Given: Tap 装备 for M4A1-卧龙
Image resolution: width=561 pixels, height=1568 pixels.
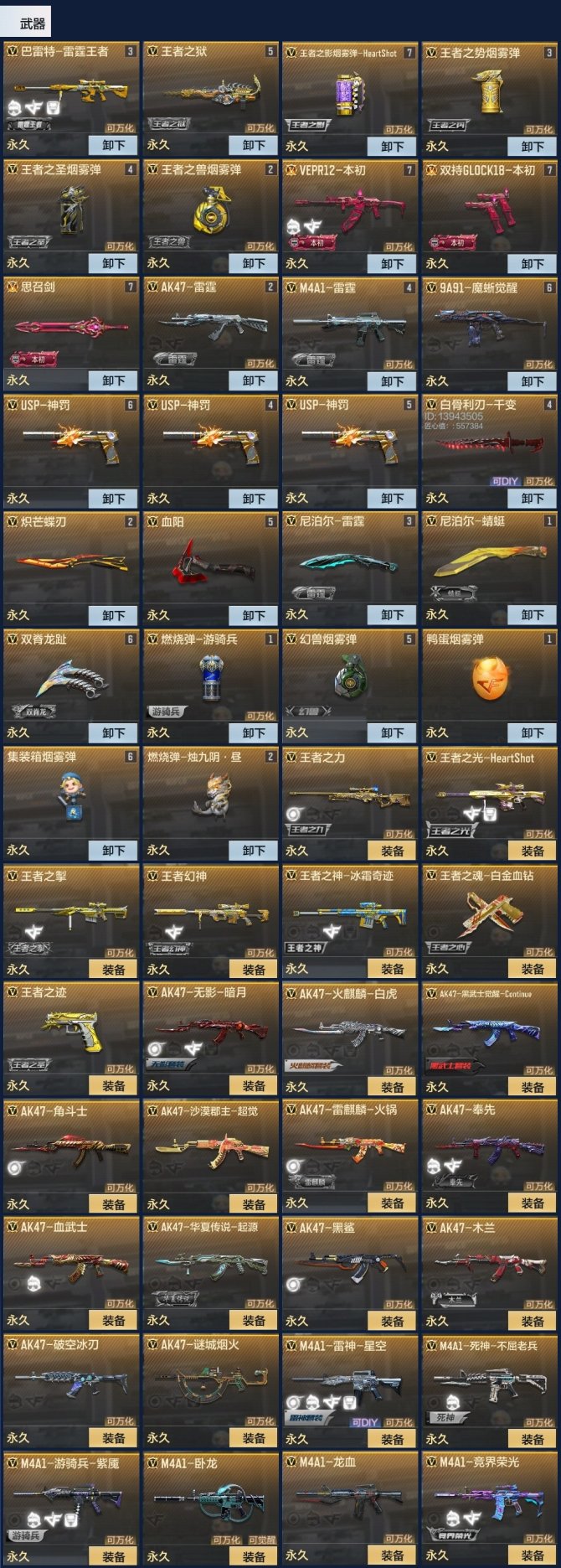Looking at the screenshot, I should coord(253,1556).
